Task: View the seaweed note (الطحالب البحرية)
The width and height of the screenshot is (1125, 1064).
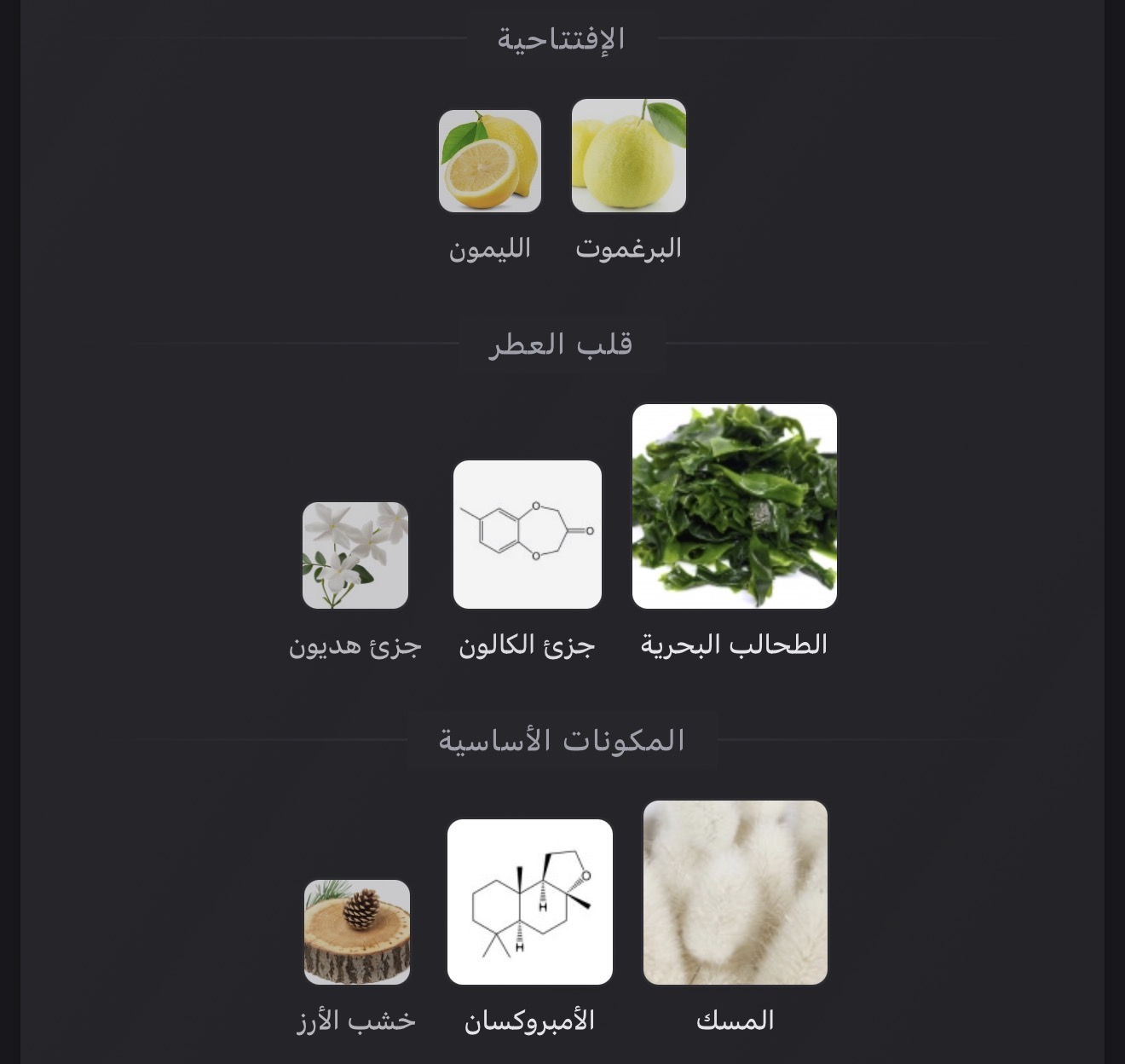Action: click(735, 506)
